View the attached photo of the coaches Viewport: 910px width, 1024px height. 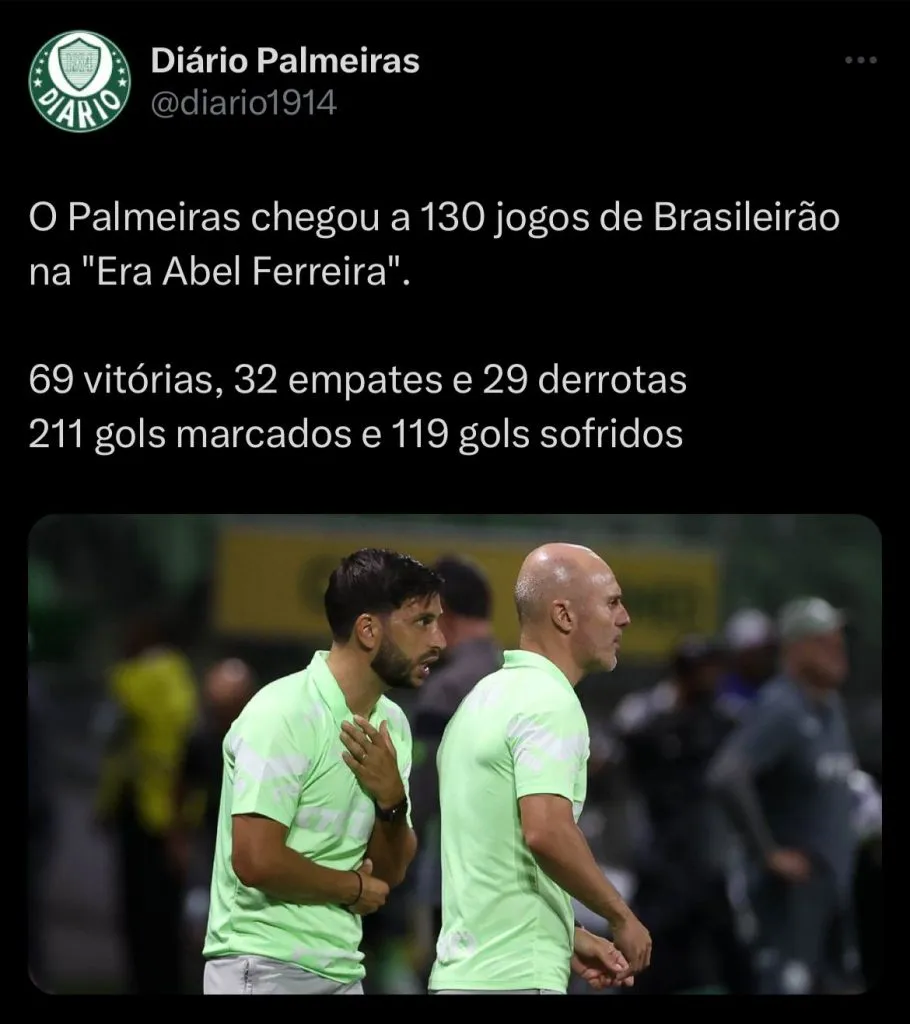(454, 754)
